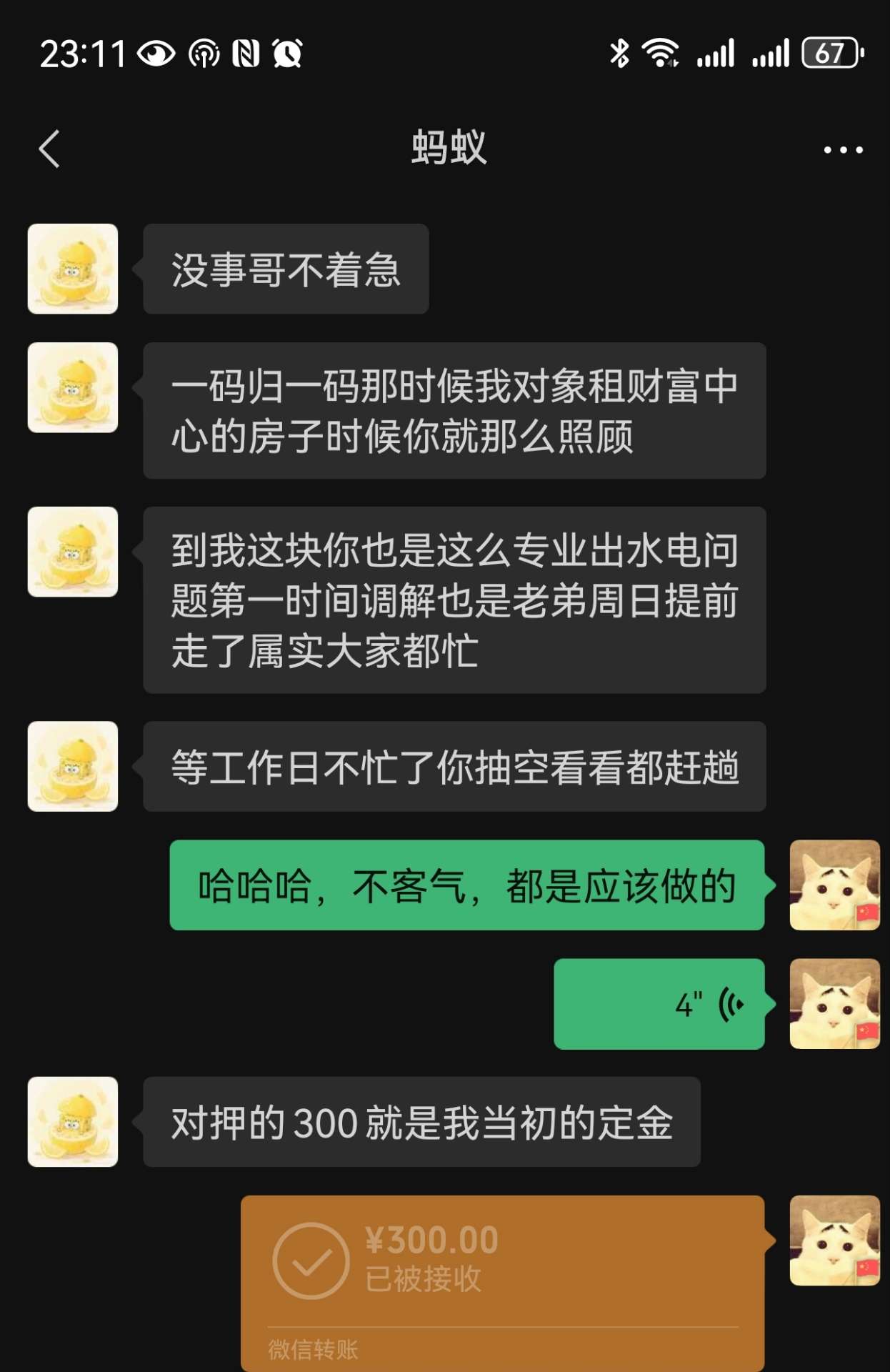Screen dimensions: 890x1372
Task: Open cat avatar beside 哈哈哈，不客气 message
Action: click(834, 885)
